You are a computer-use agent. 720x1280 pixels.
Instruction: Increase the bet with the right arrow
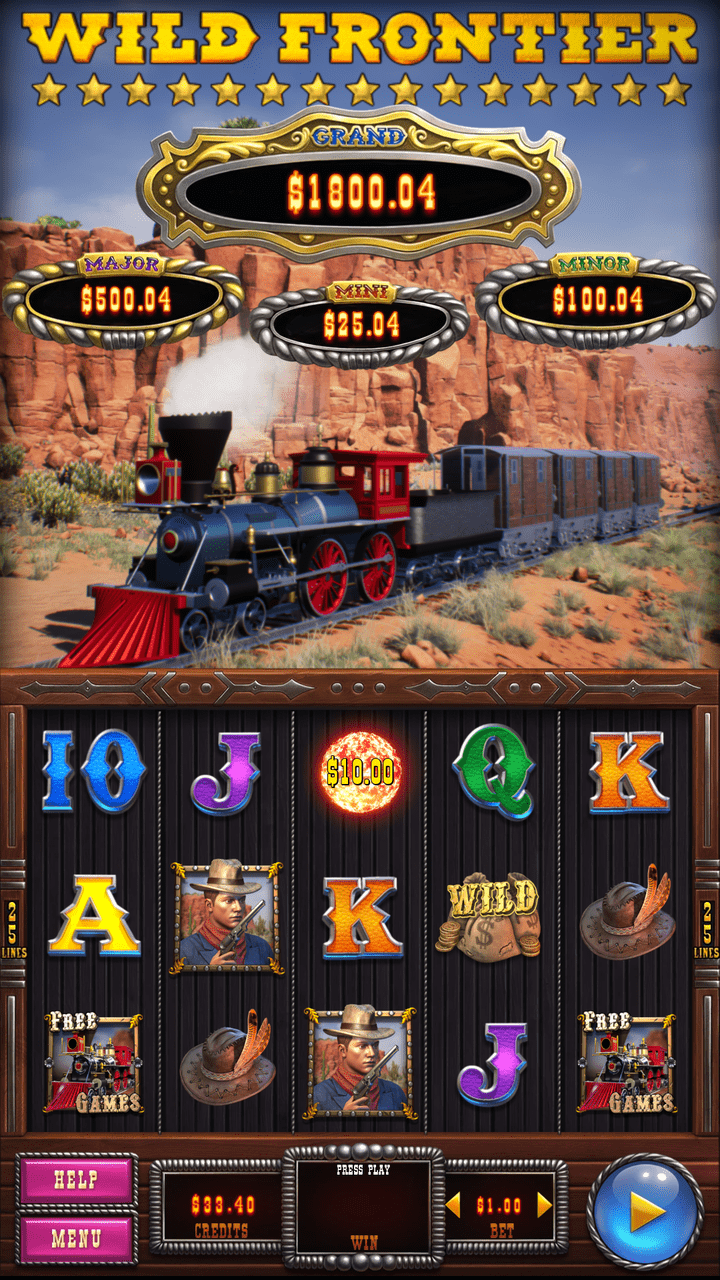[545, 1205]
